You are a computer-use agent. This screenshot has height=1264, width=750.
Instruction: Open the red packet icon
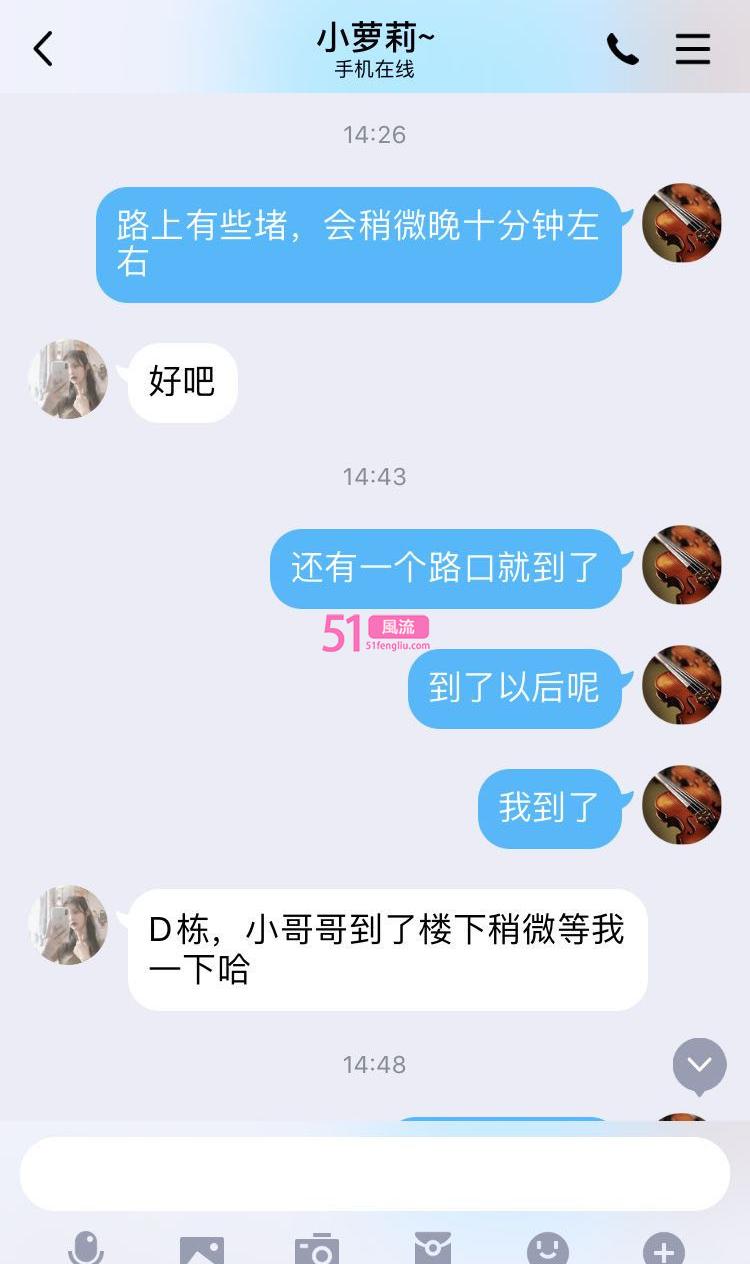pos(433,1249)
